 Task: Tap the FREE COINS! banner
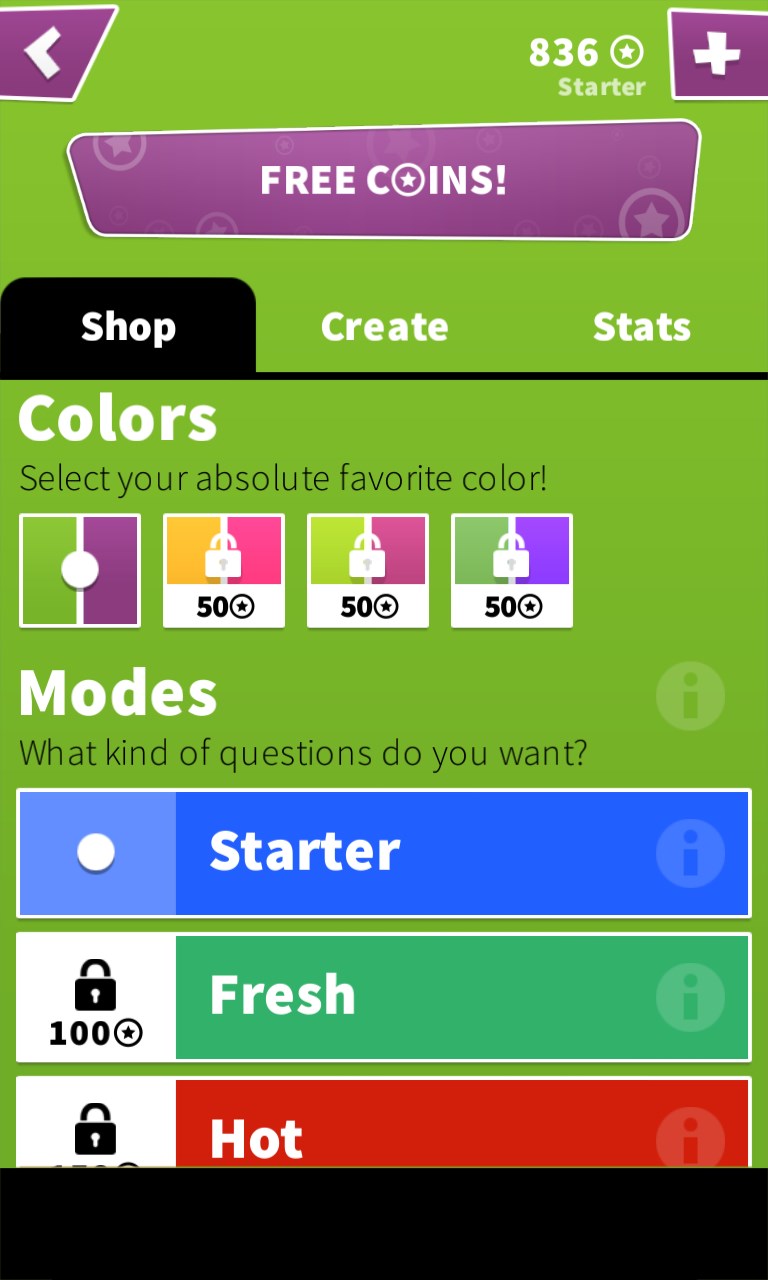click(x=384, y=181)
